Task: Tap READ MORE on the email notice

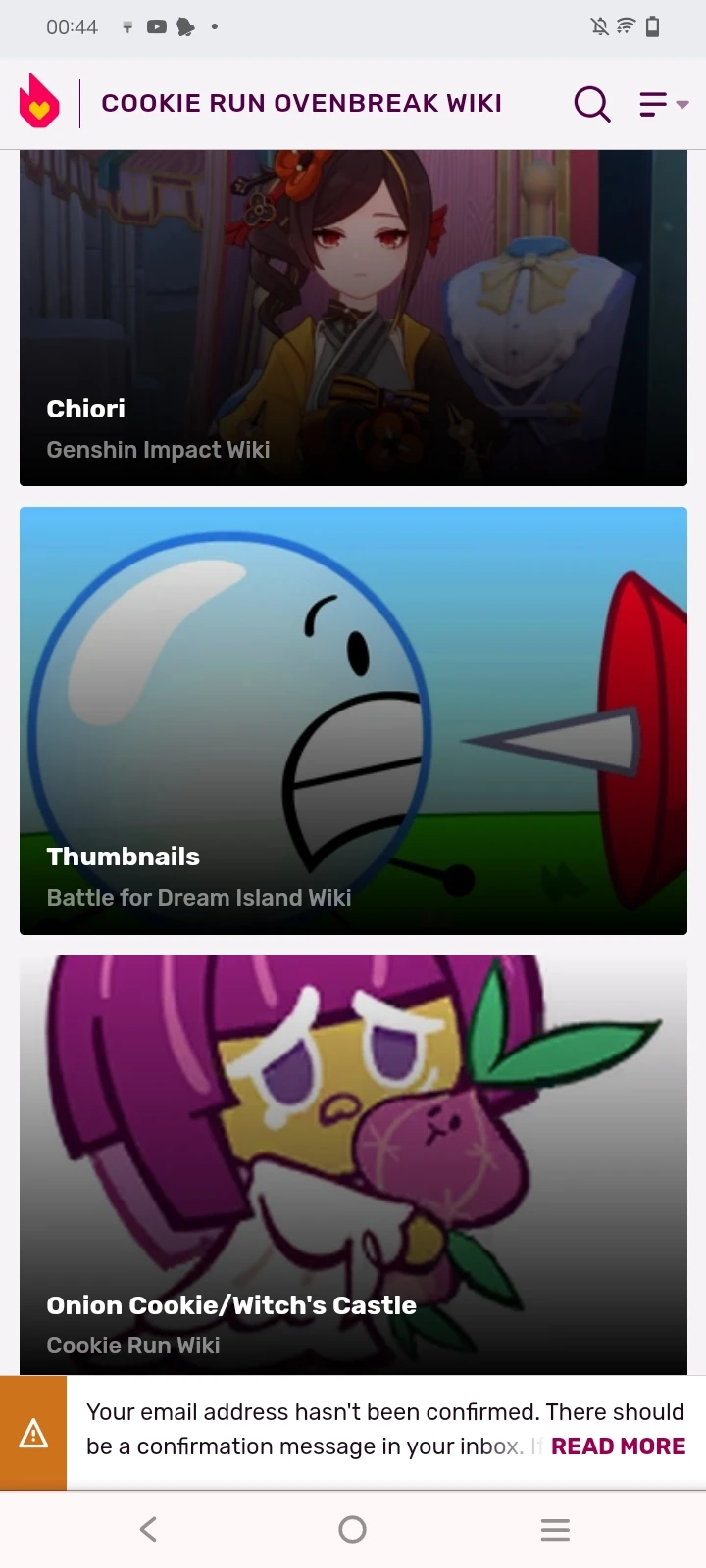Action: coord(618,1446)
